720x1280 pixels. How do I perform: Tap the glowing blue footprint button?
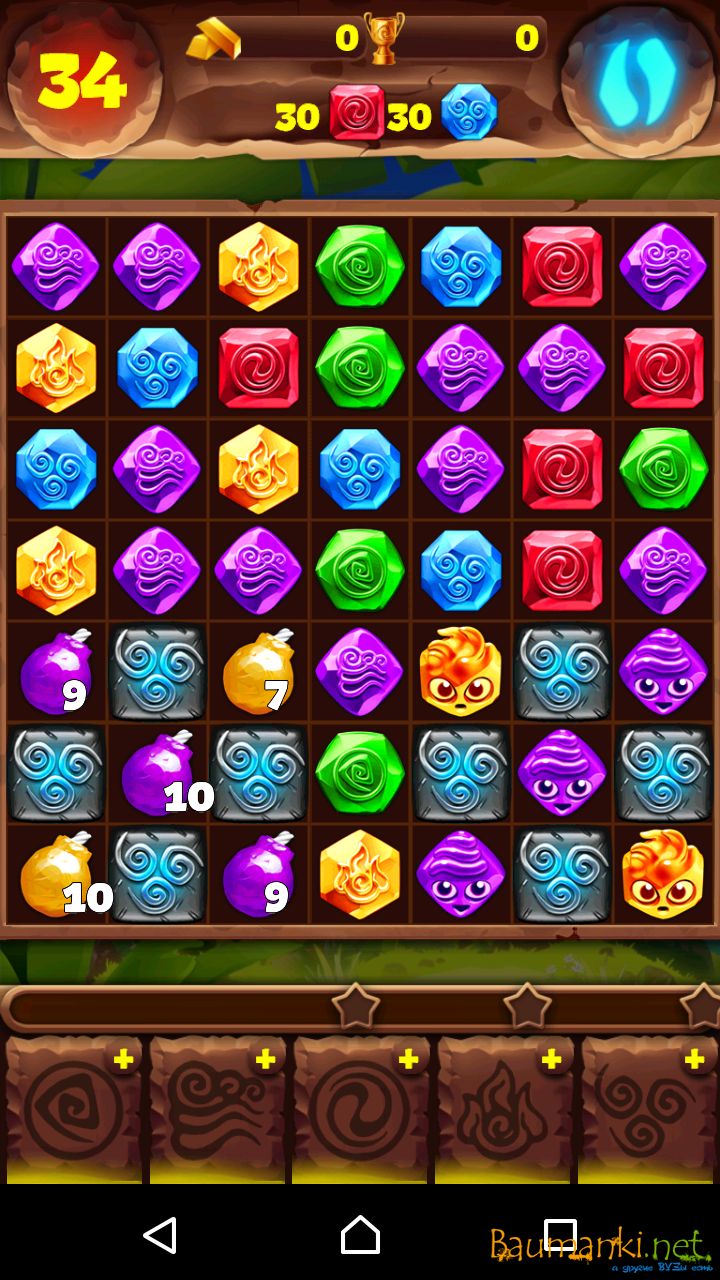coord(638,80)
